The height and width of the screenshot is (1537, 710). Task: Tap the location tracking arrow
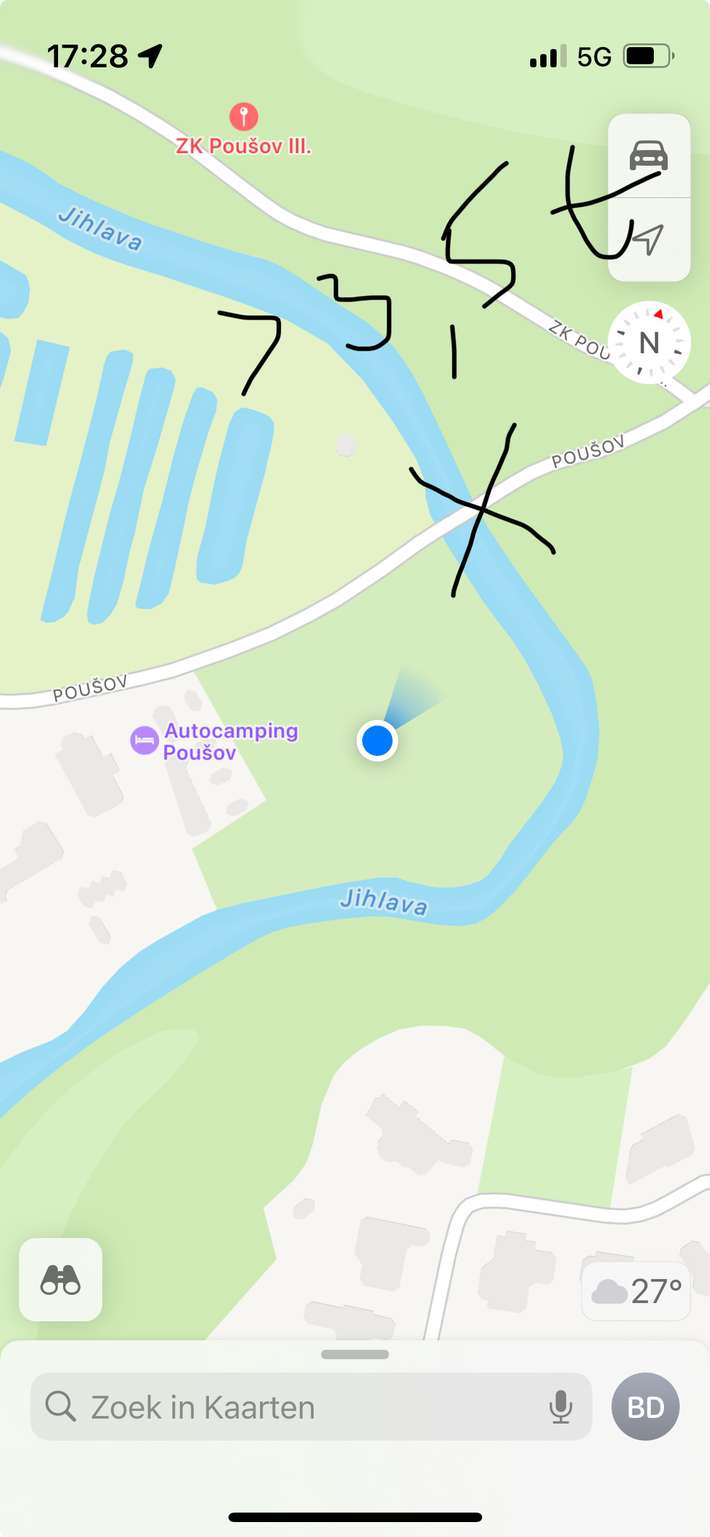pos(649,239)
